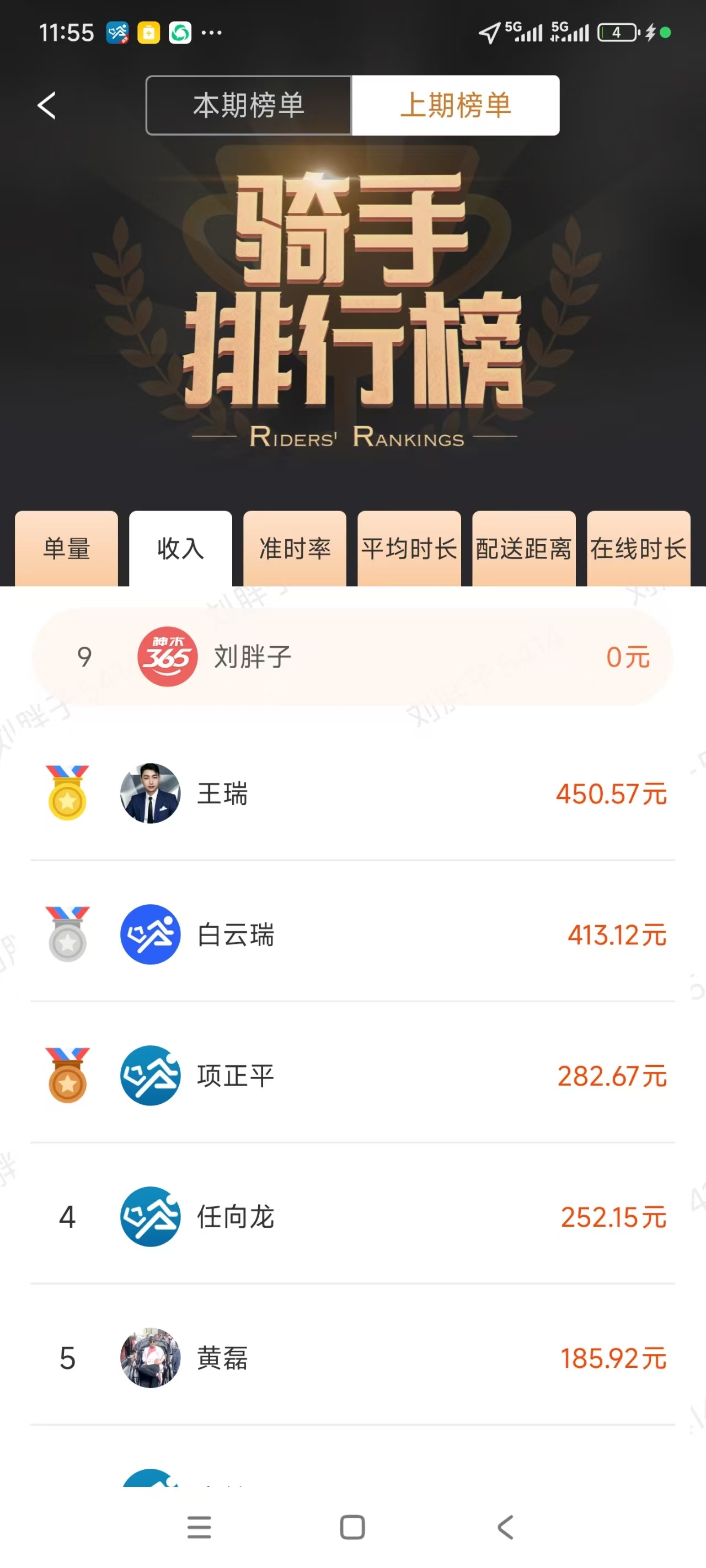Switch to 在线时长 ranking

pyautogui.click(x=638, y=549)
